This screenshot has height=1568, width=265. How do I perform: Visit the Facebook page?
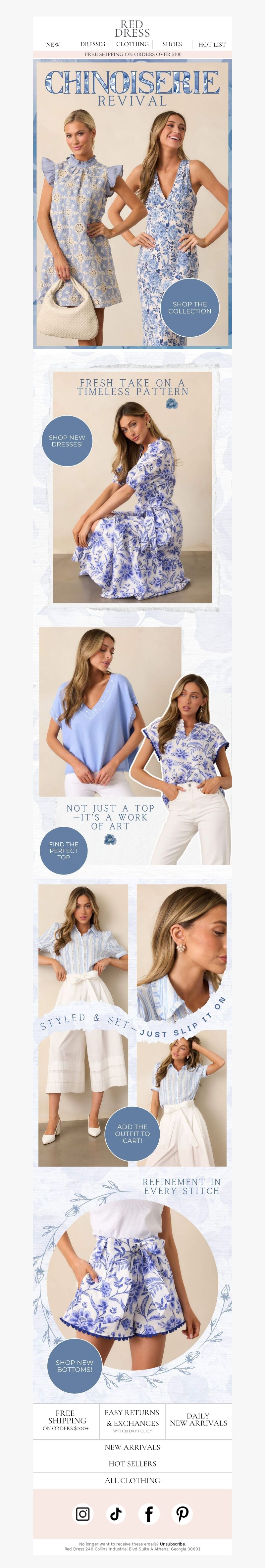click(149, 1513)
